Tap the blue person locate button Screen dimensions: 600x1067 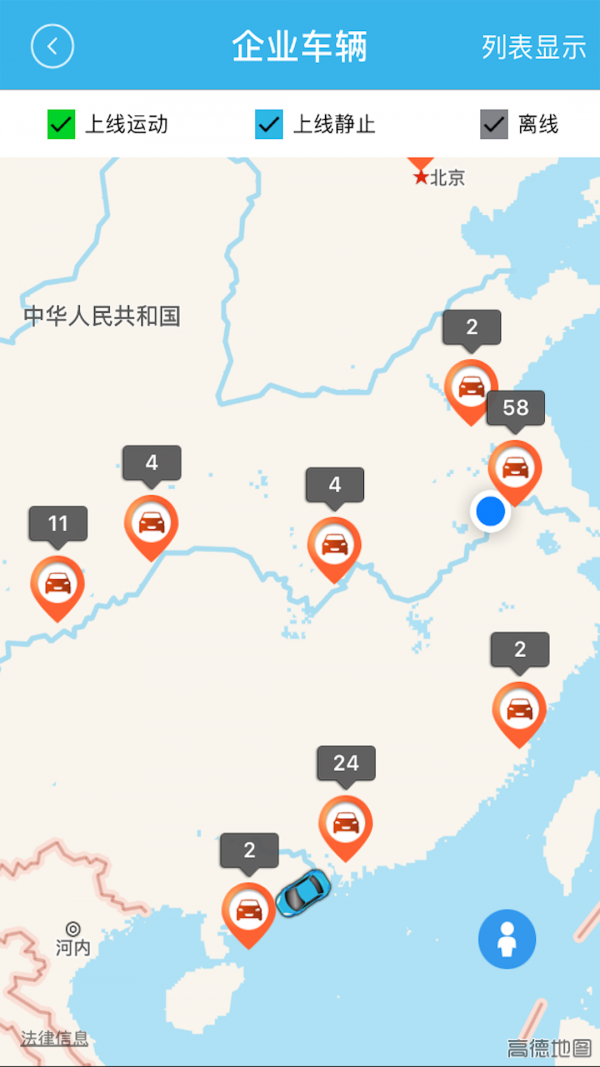pyautogui.click(x=507, y=939)
